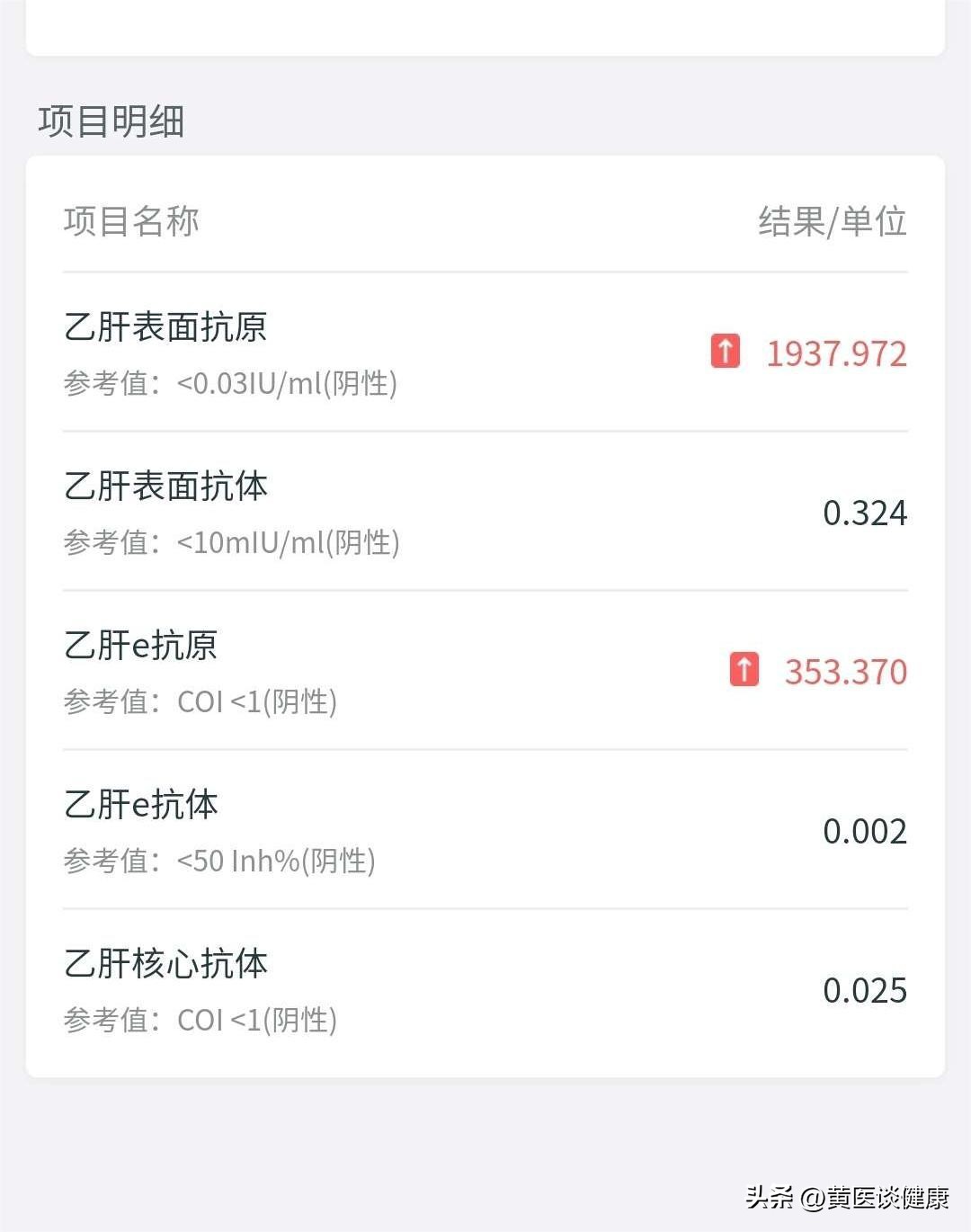The width and height of the screenshot is (971, 1232).
Task: Tap the value 0.324 for surface antibody
Action: (x=865, y=513)
